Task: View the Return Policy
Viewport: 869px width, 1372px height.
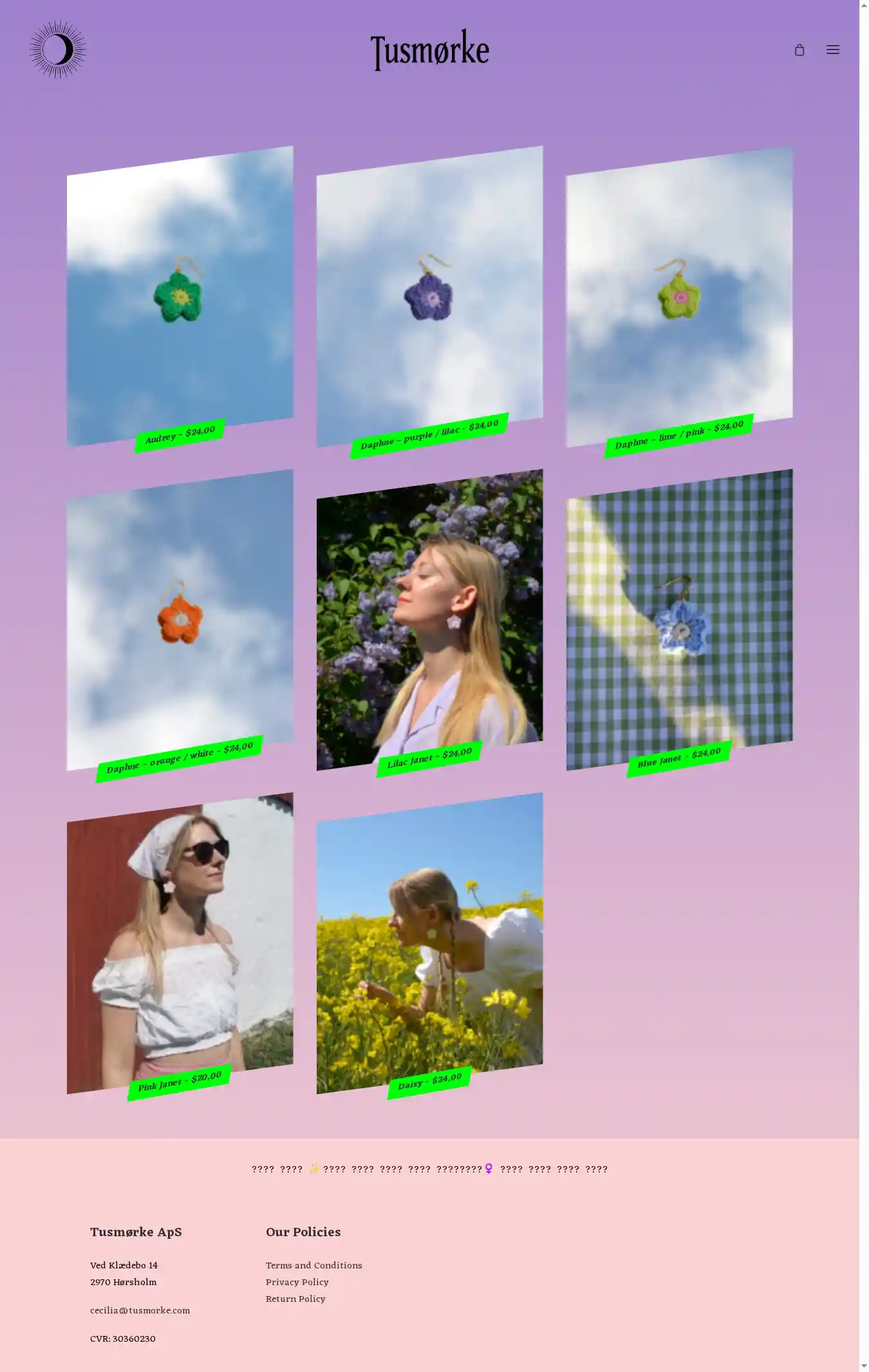Action: [x=295, y=1299]
